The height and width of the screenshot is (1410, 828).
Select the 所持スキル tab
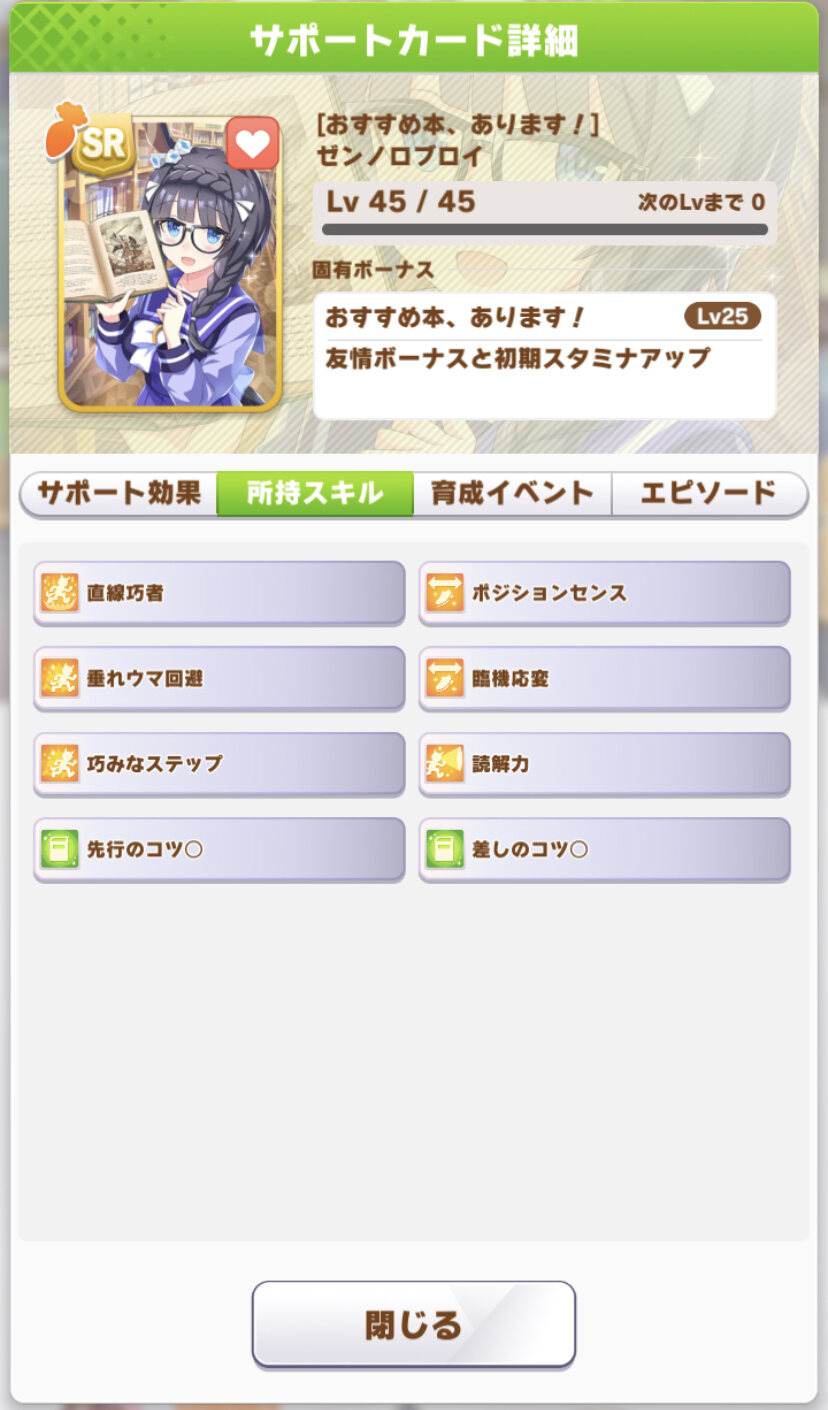(x=315, y=494)
